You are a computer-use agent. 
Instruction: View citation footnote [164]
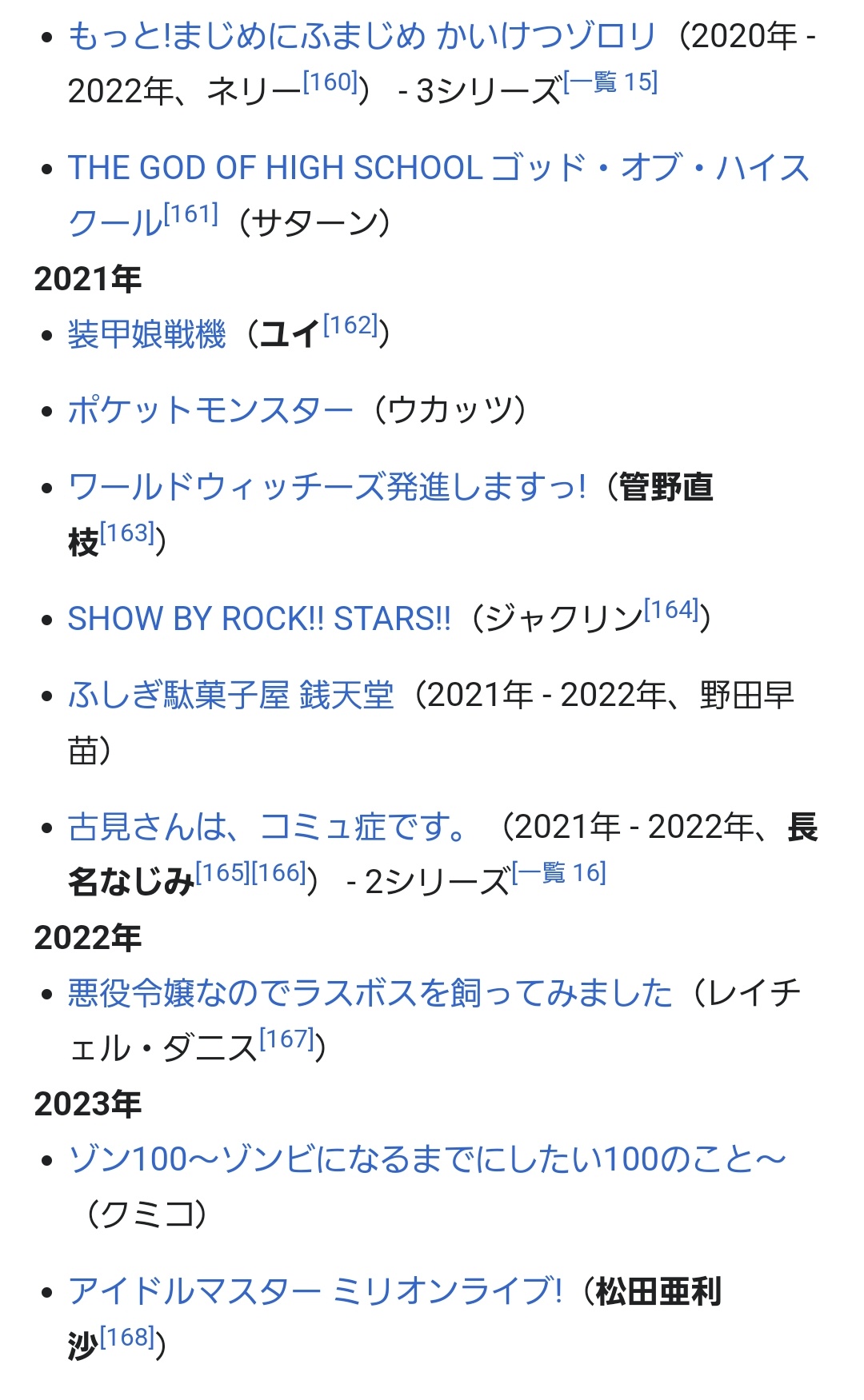point(672,610)
